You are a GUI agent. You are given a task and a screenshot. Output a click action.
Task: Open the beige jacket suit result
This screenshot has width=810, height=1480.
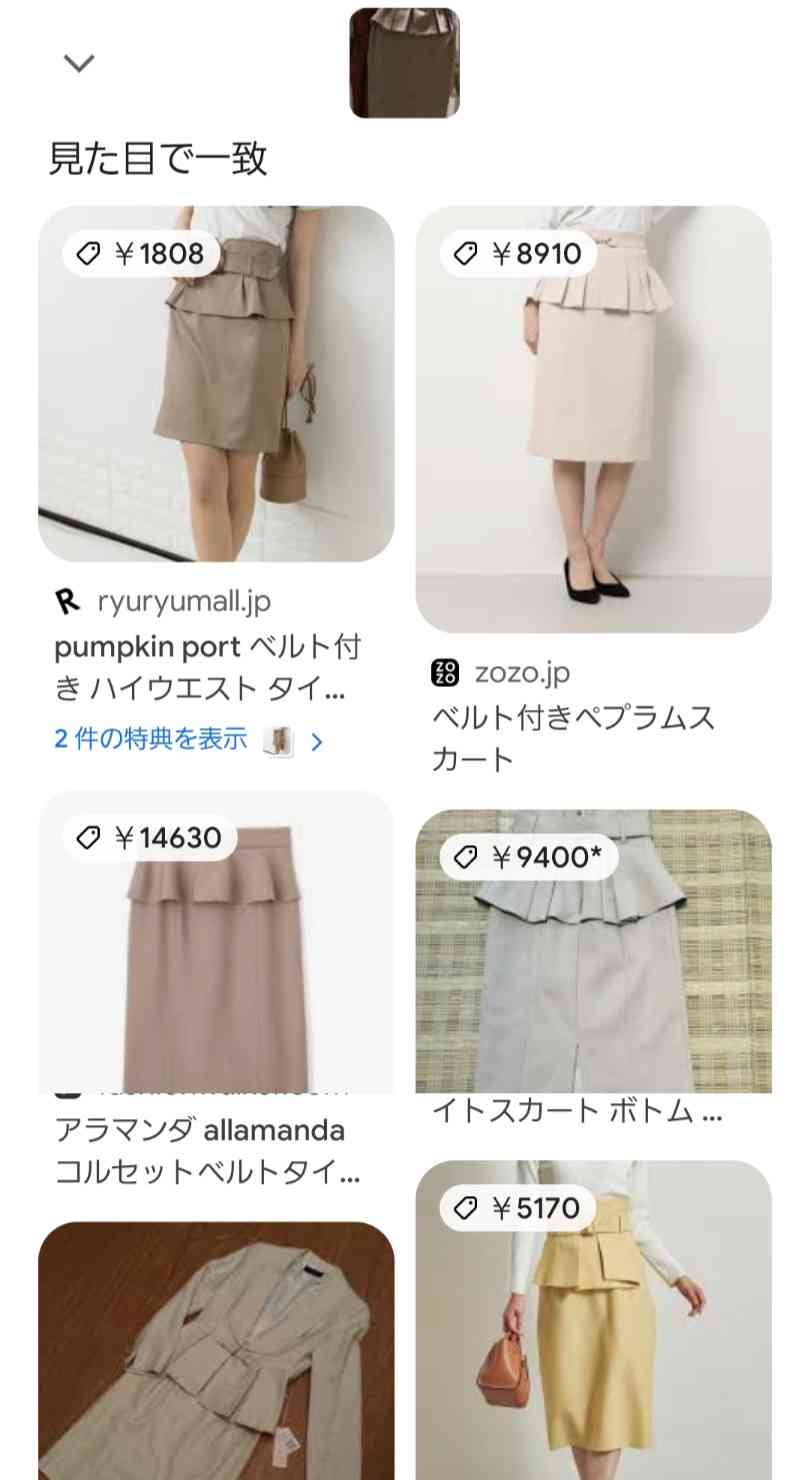[x=216, y=1351]
